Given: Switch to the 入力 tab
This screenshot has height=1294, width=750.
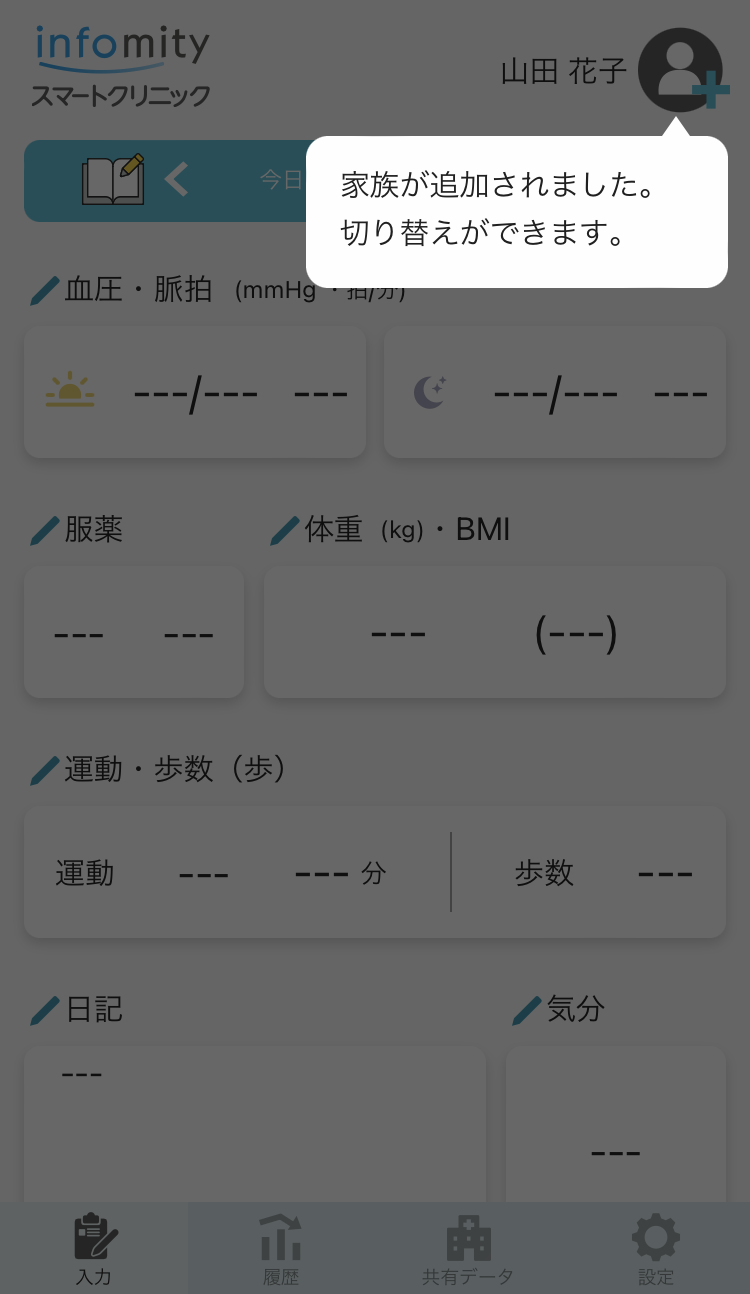Looking at the screenshot, I should pyautogui.click(x=94, y=1249).
